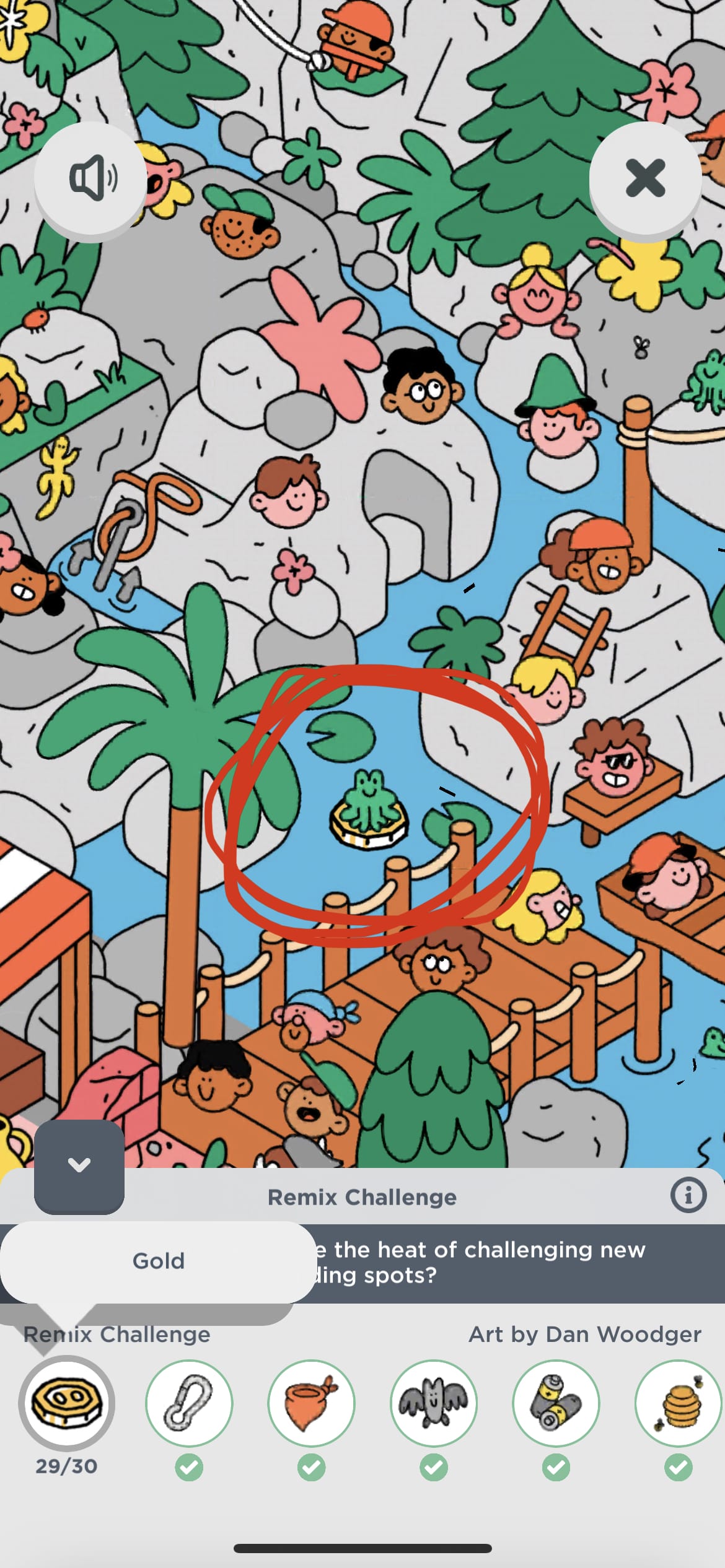725x1568 pixels.
Task: Open the challenge info icon
Action: click(688, 1195)
